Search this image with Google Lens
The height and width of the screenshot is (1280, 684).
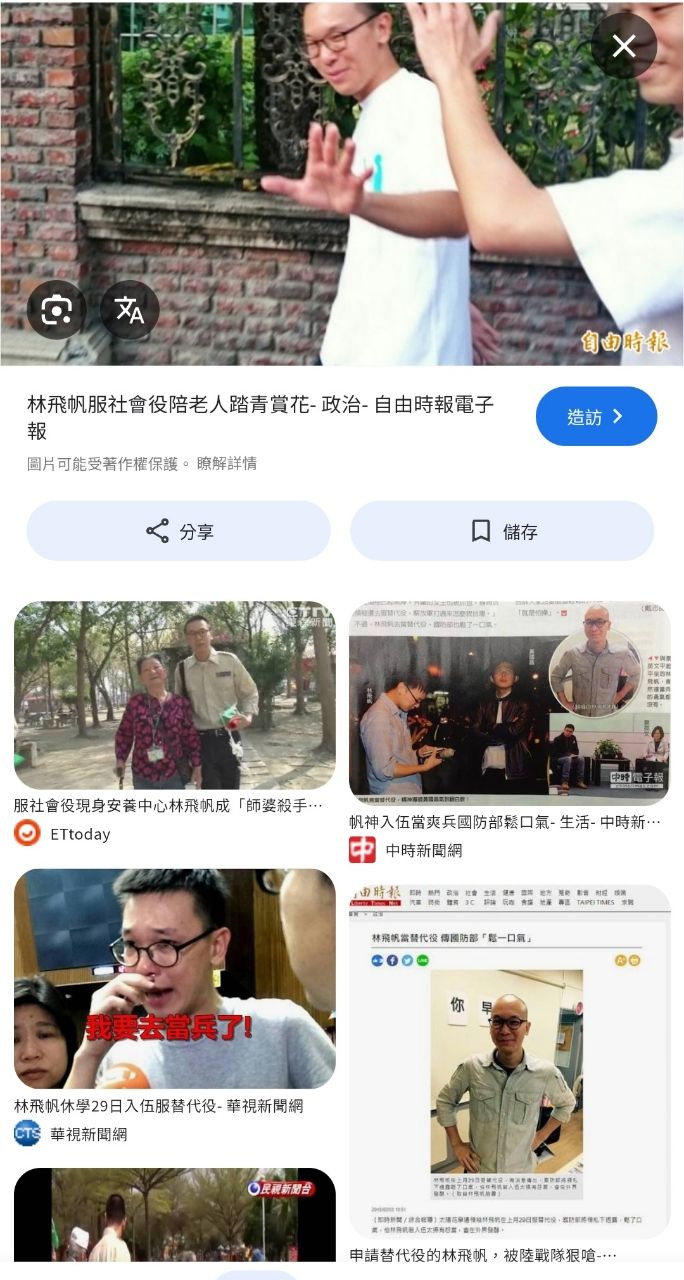56,310
